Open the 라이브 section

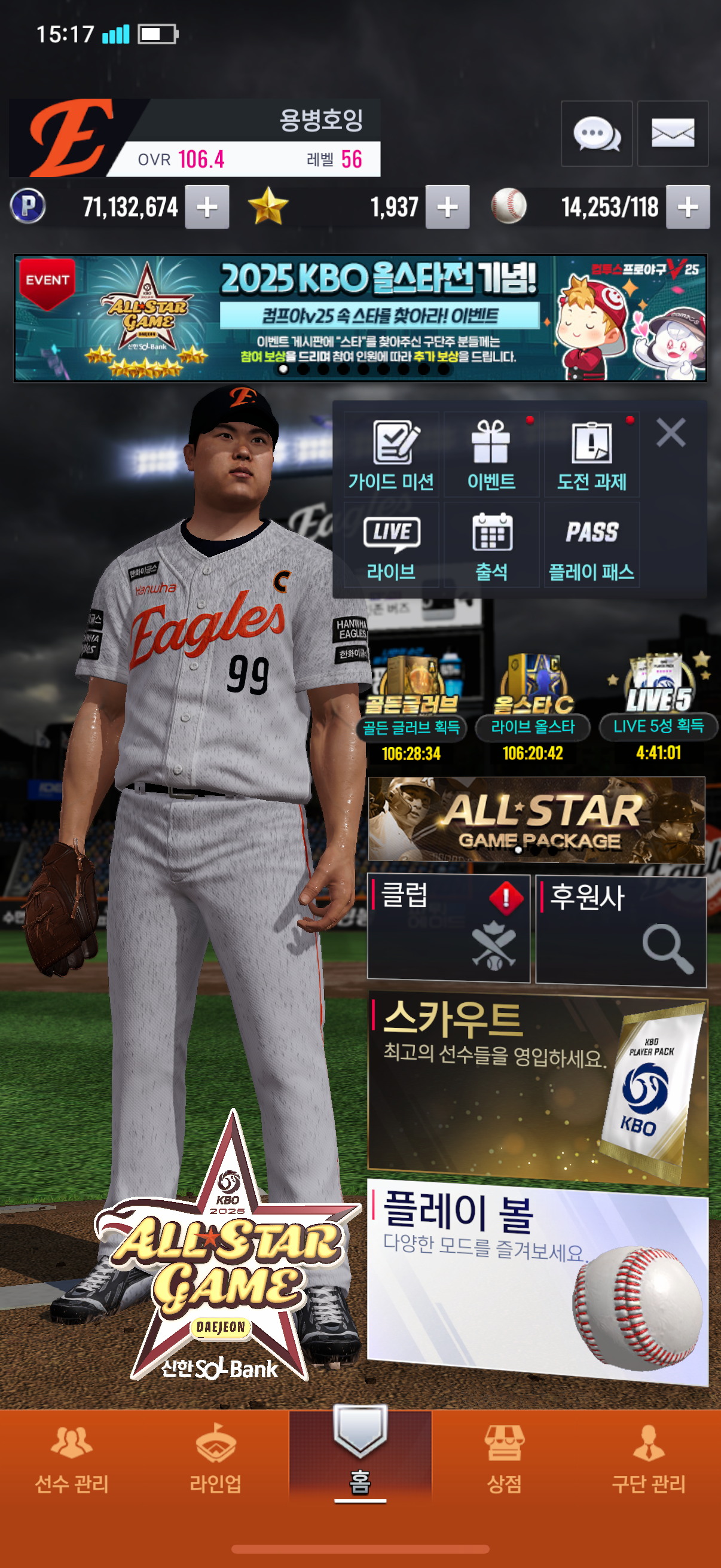point(391,545)
